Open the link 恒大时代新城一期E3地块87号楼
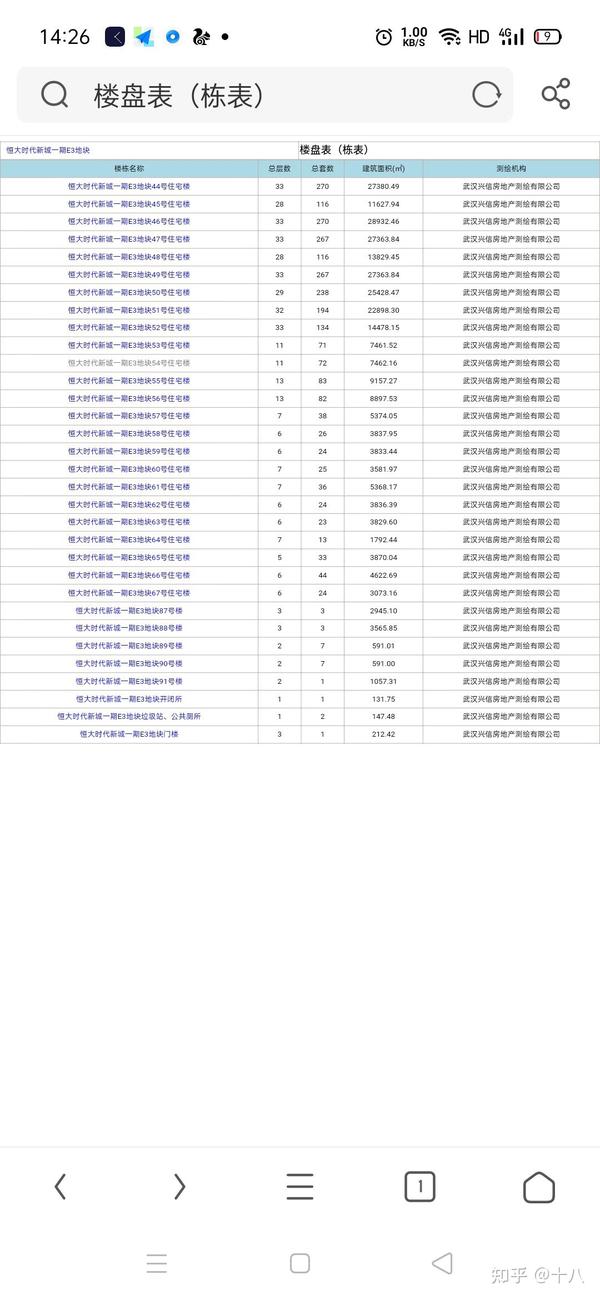 pos(129,610)
